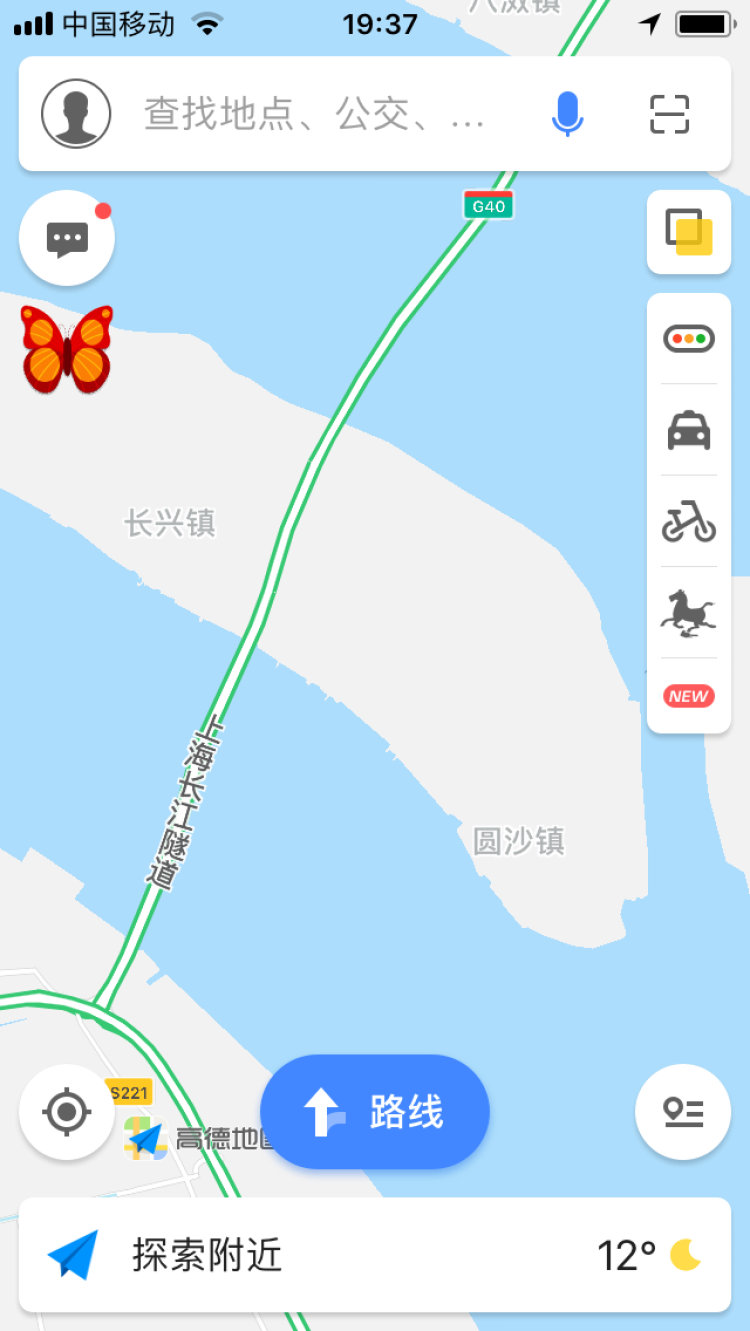The image size is (750, 1331).
Task: Tap the 路线 route button
Action: (375, 1112)
